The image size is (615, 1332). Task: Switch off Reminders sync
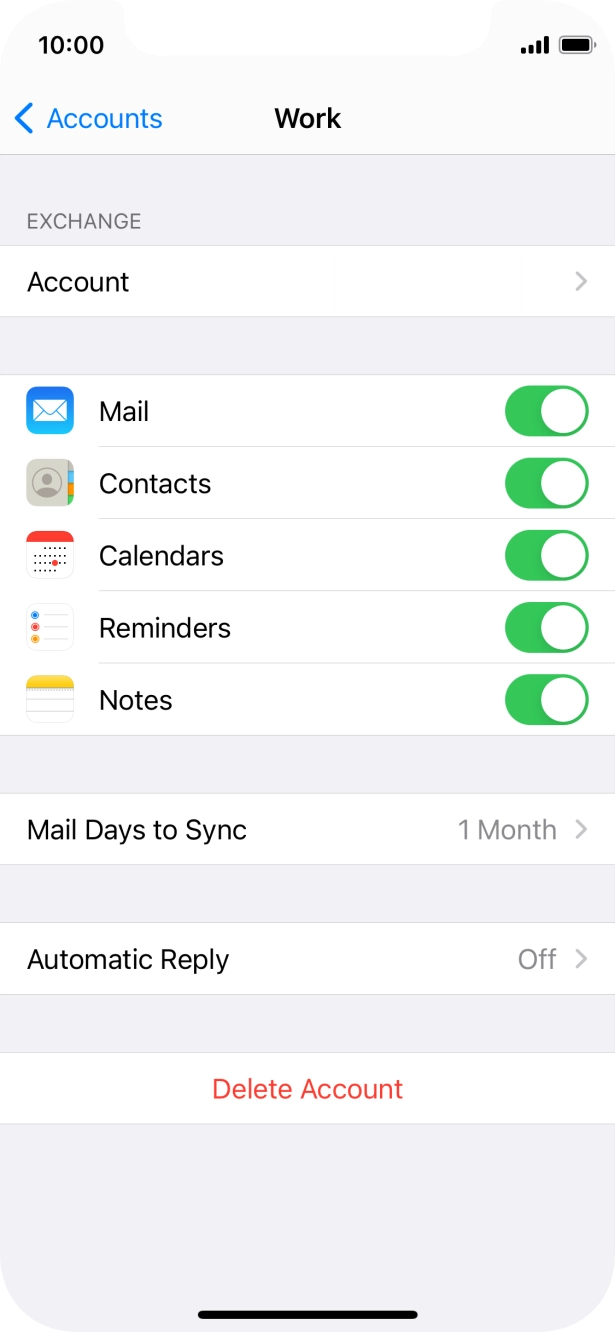point(546,628)
